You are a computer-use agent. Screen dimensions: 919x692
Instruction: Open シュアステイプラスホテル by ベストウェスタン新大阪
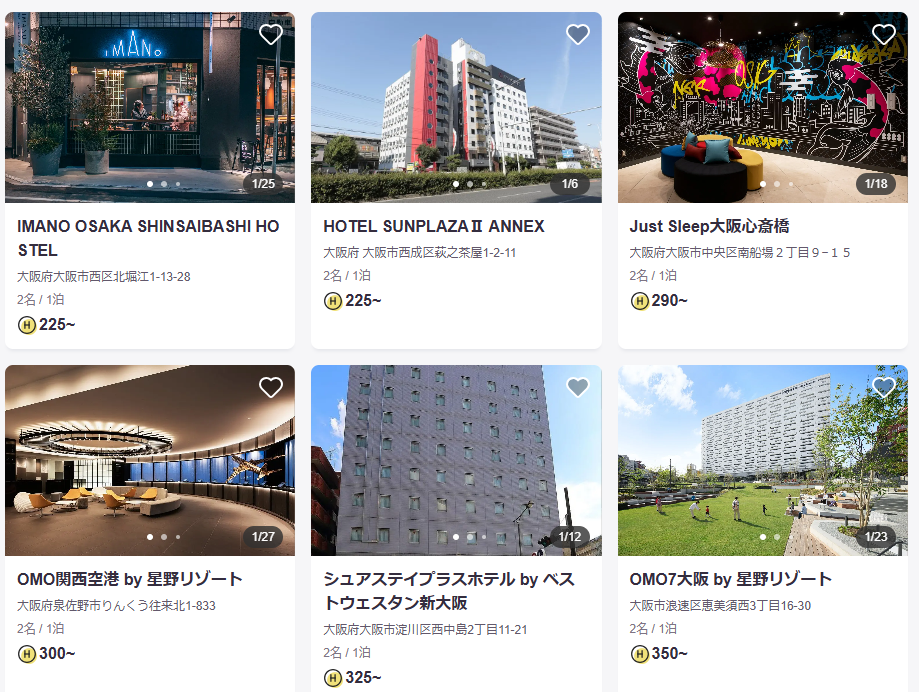point(449,591)
